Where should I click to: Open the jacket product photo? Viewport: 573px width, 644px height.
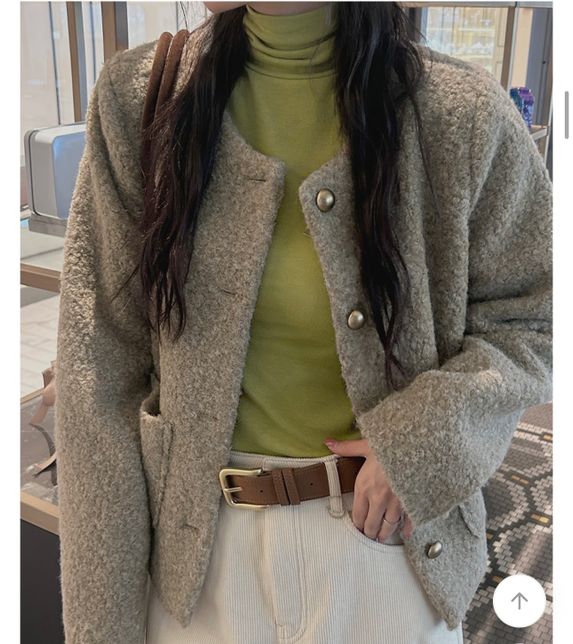pyautogui.click(x=286, y=322)
